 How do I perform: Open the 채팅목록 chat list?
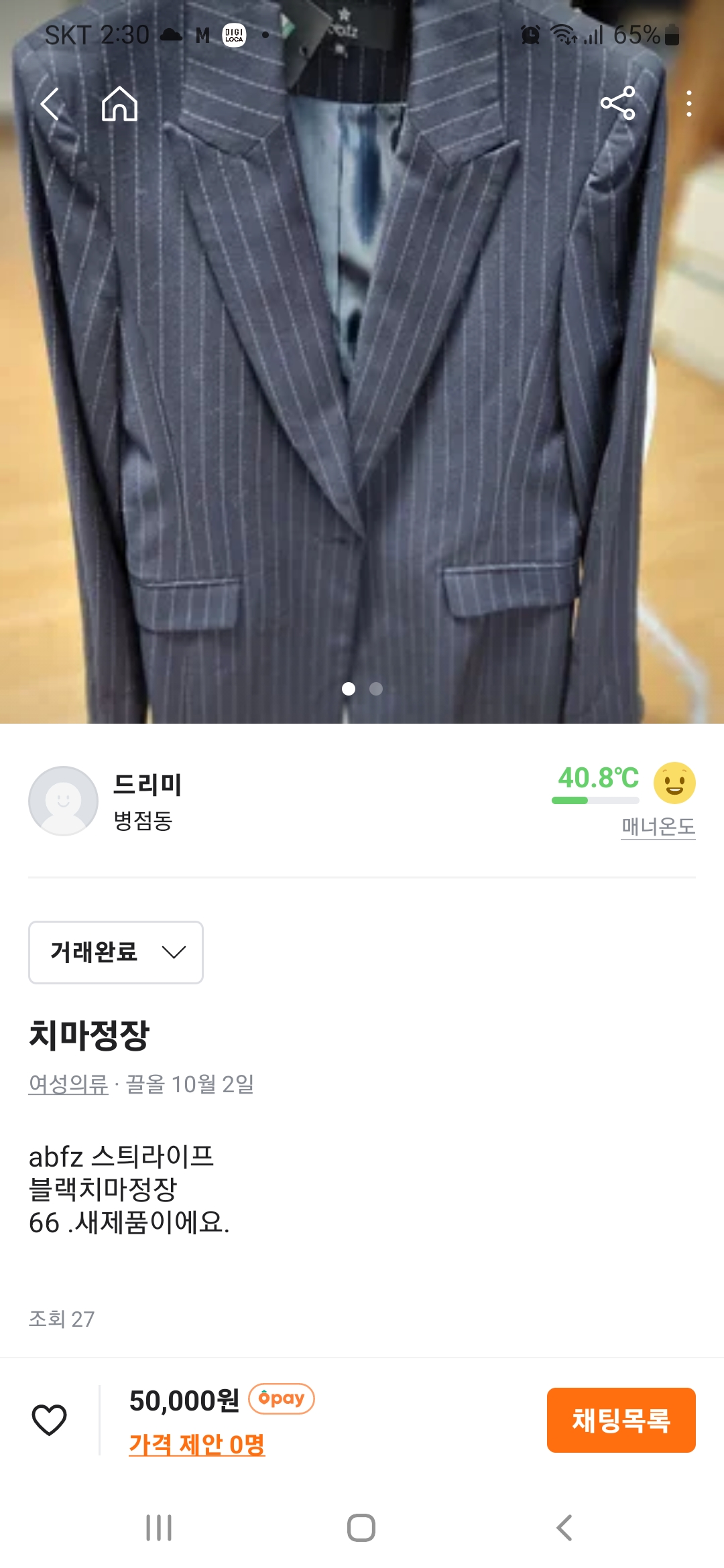click(621, 1420)
